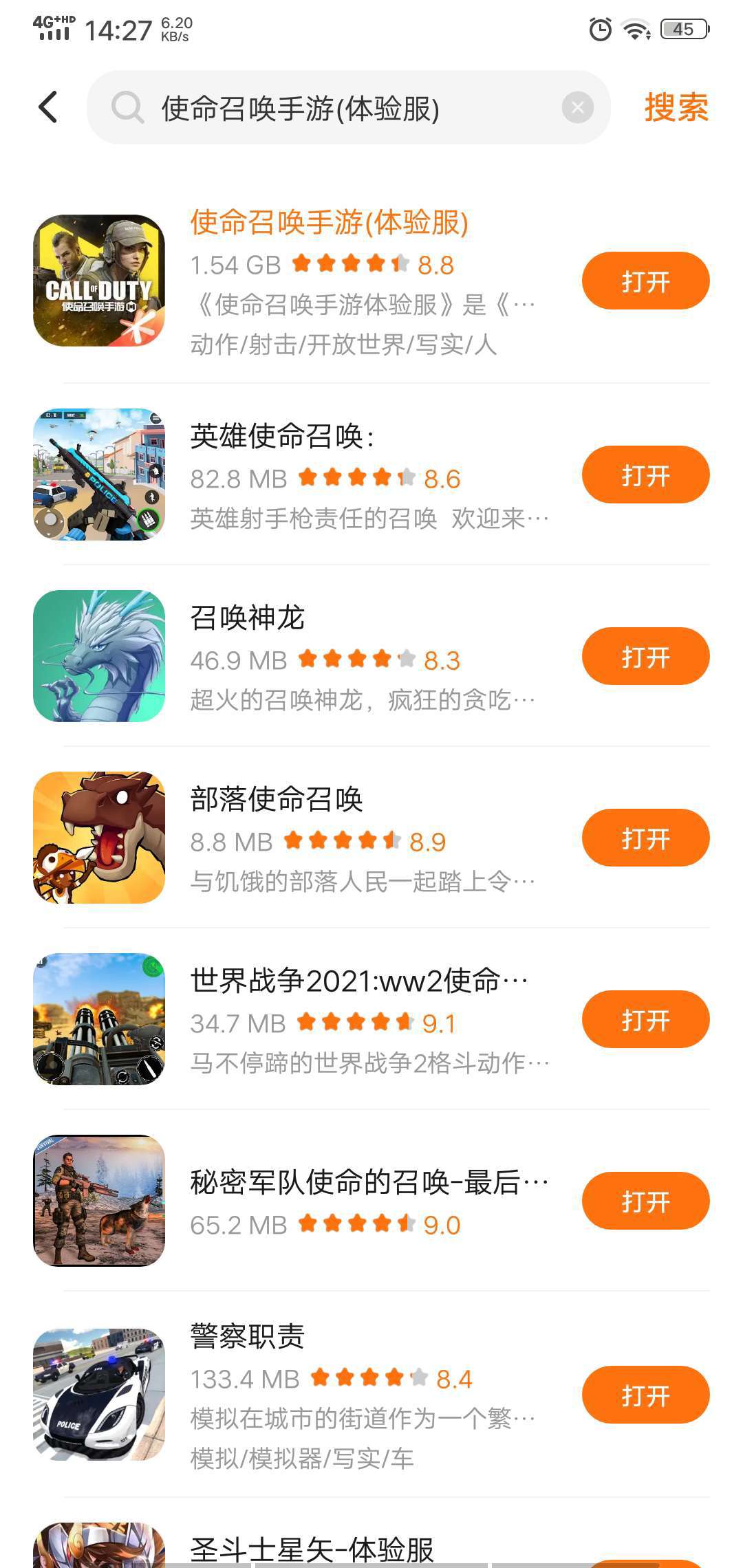View the 圣斗士星矢-体验服 result

[311, 1549]
